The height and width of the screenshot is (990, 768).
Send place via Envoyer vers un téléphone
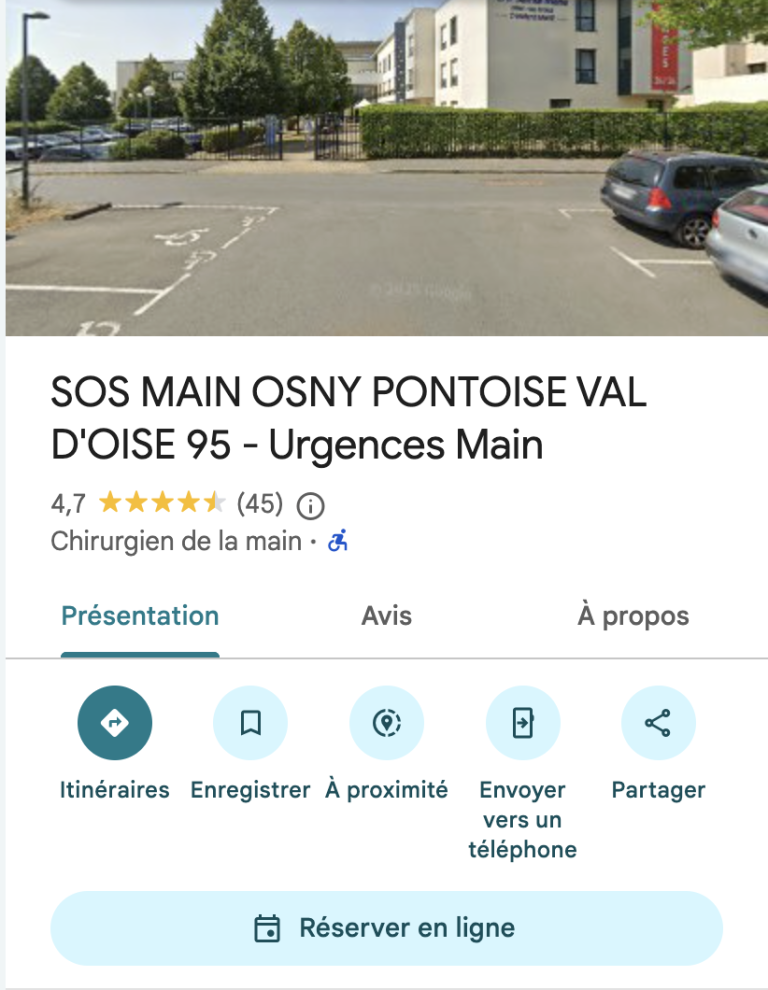click(x=522, y=723)
